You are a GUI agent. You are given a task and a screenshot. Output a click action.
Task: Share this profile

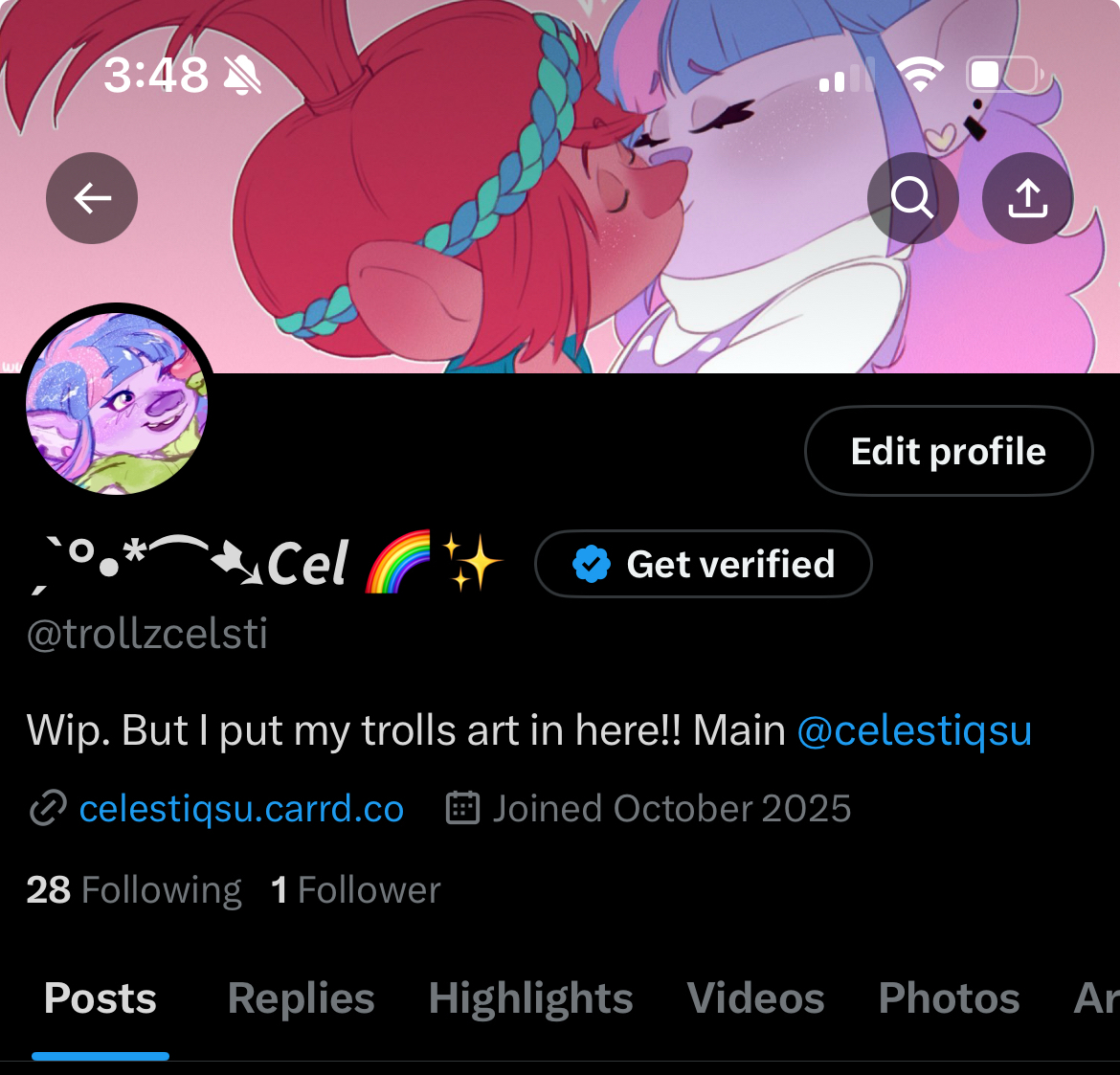tap(1027, 198)
